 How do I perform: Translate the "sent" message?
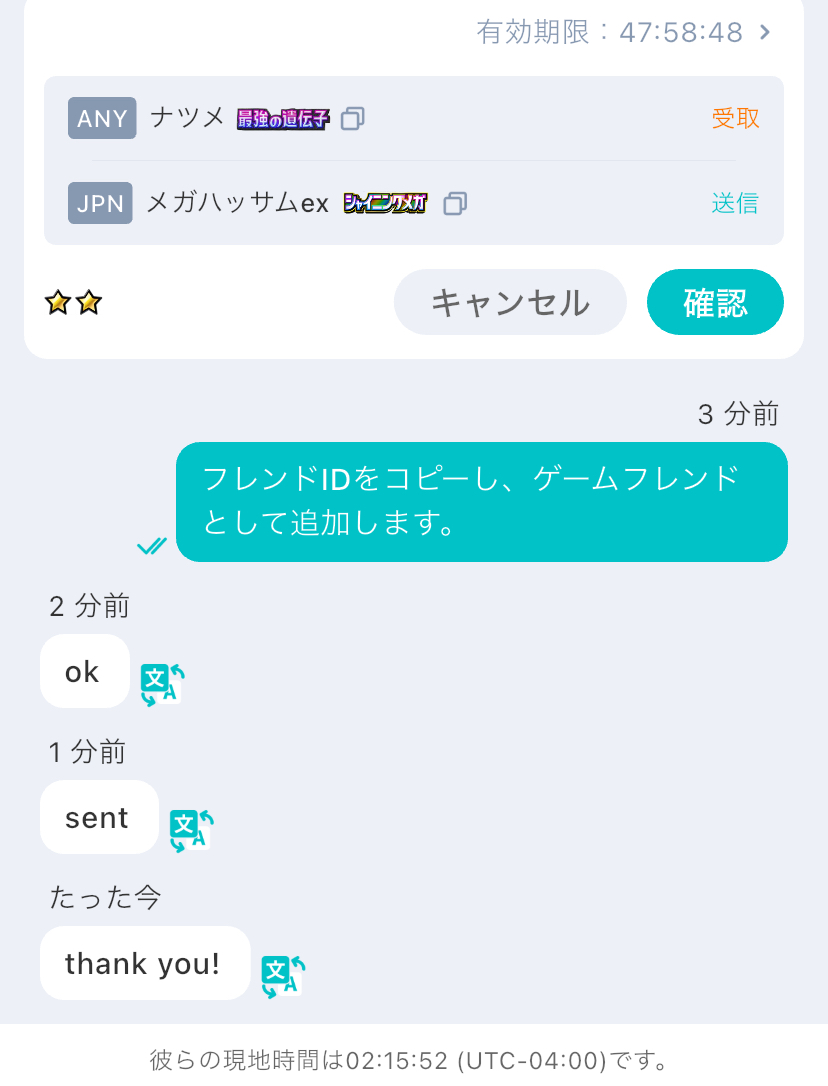pos(191,830)
